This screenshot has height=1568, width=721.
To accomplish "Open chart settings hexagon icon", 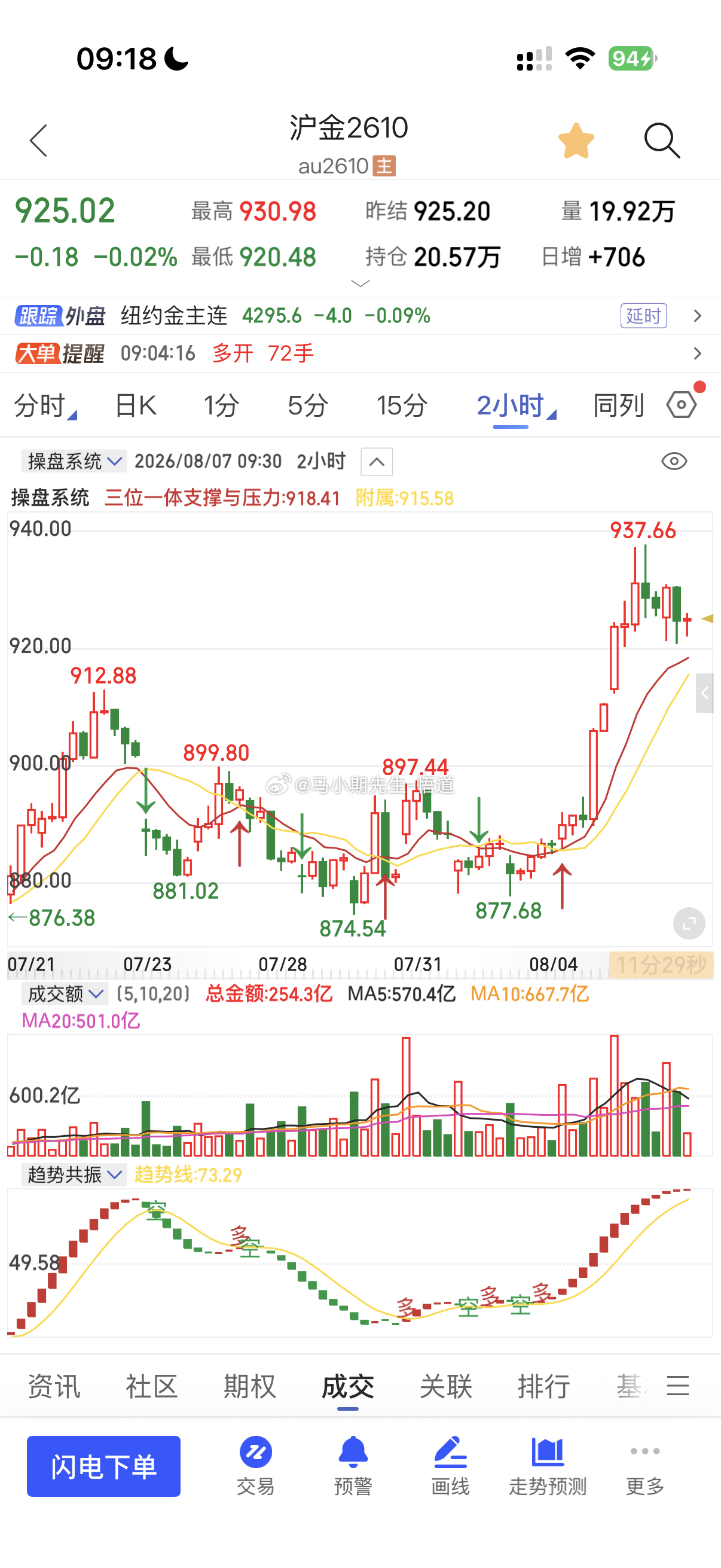I will (x=682, y=404).
